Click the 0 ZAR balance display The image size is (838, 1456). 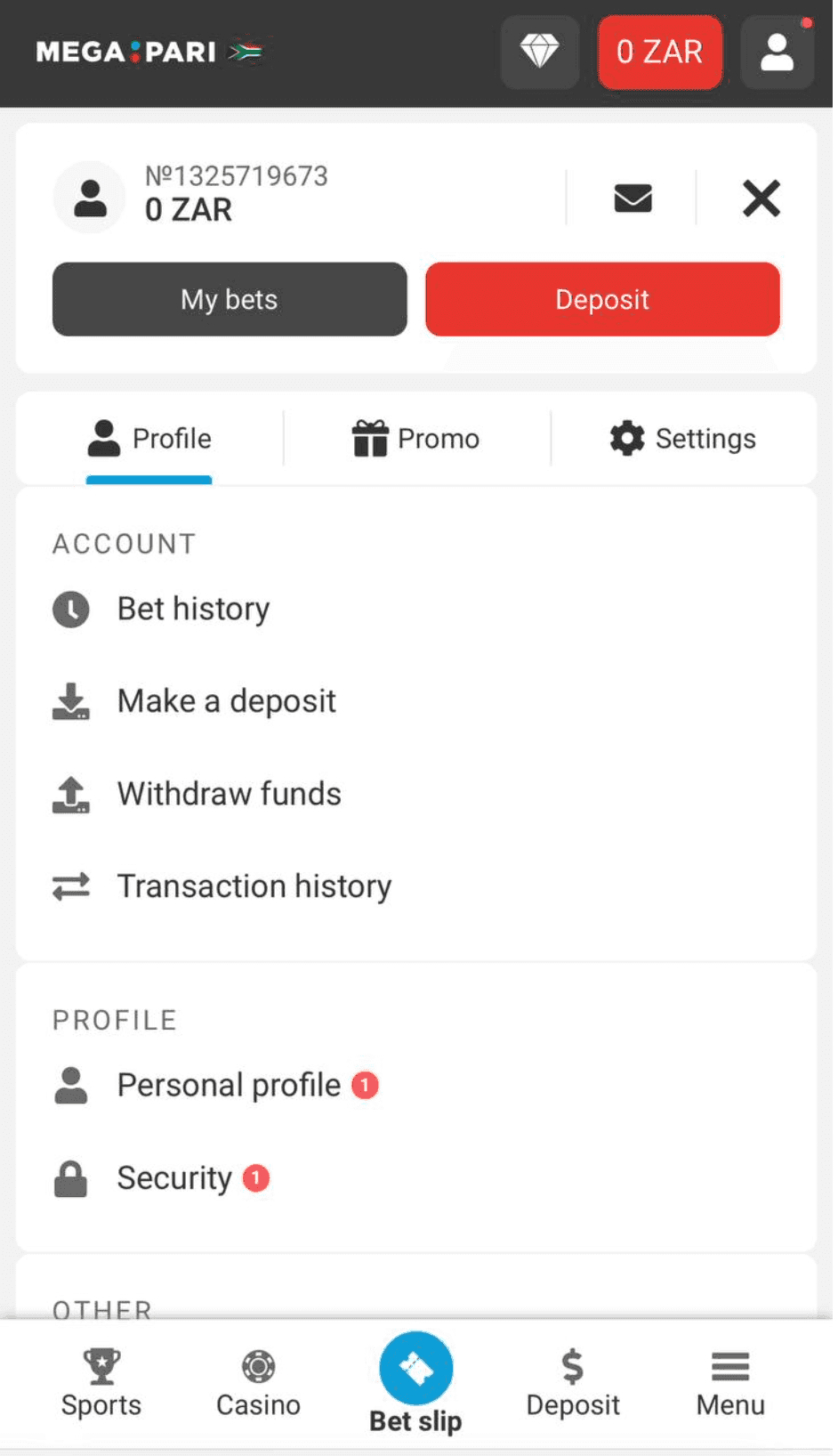(x=659, y=53)
